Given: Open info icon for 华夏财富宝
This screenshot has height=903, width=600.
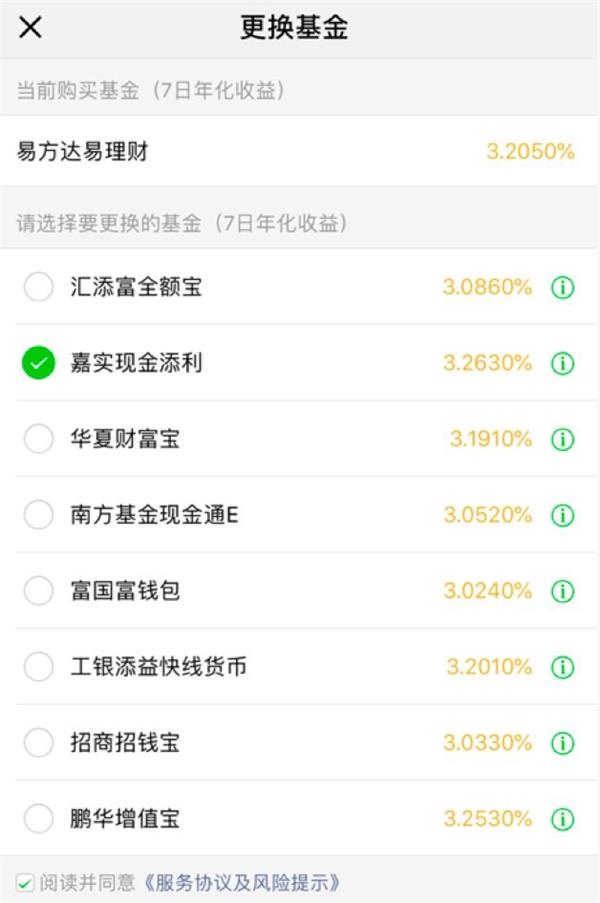Looking at the screenshot, I should 563,439.
